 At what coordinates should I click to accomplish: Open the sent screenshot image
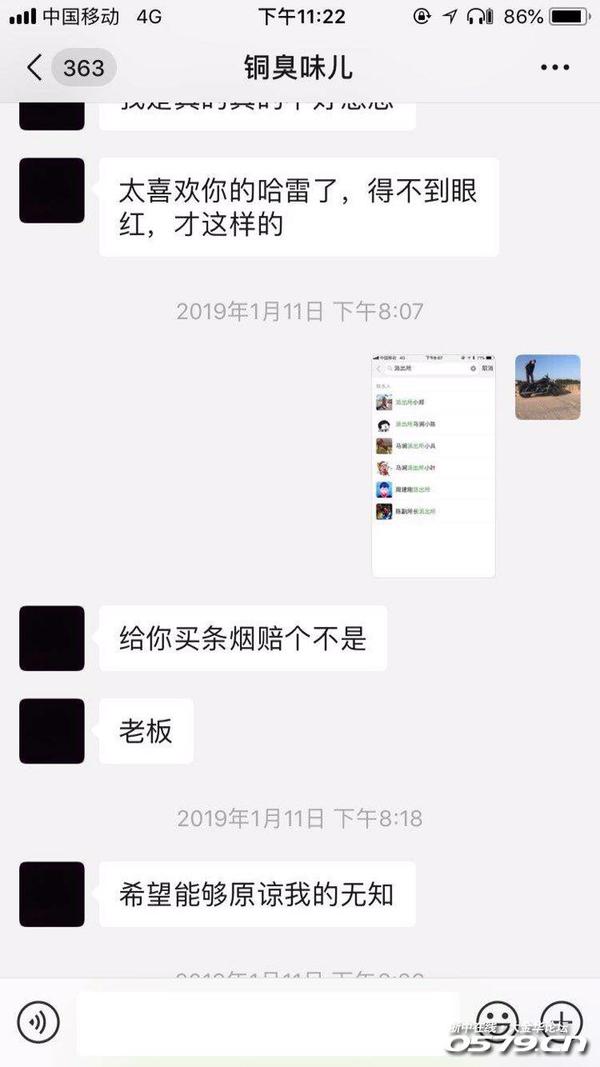coord(434,465)
